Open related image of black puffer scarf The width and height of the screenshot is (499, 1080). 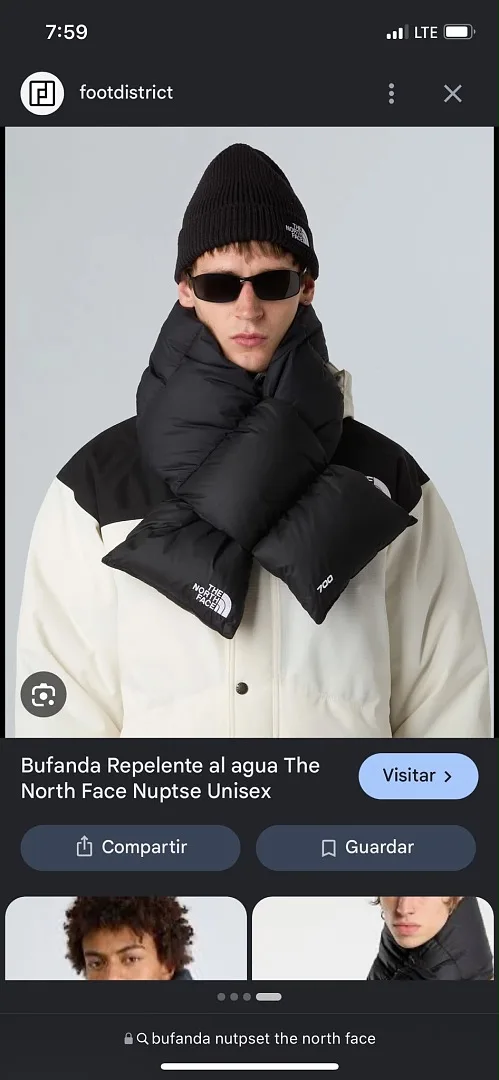[373, 937]
